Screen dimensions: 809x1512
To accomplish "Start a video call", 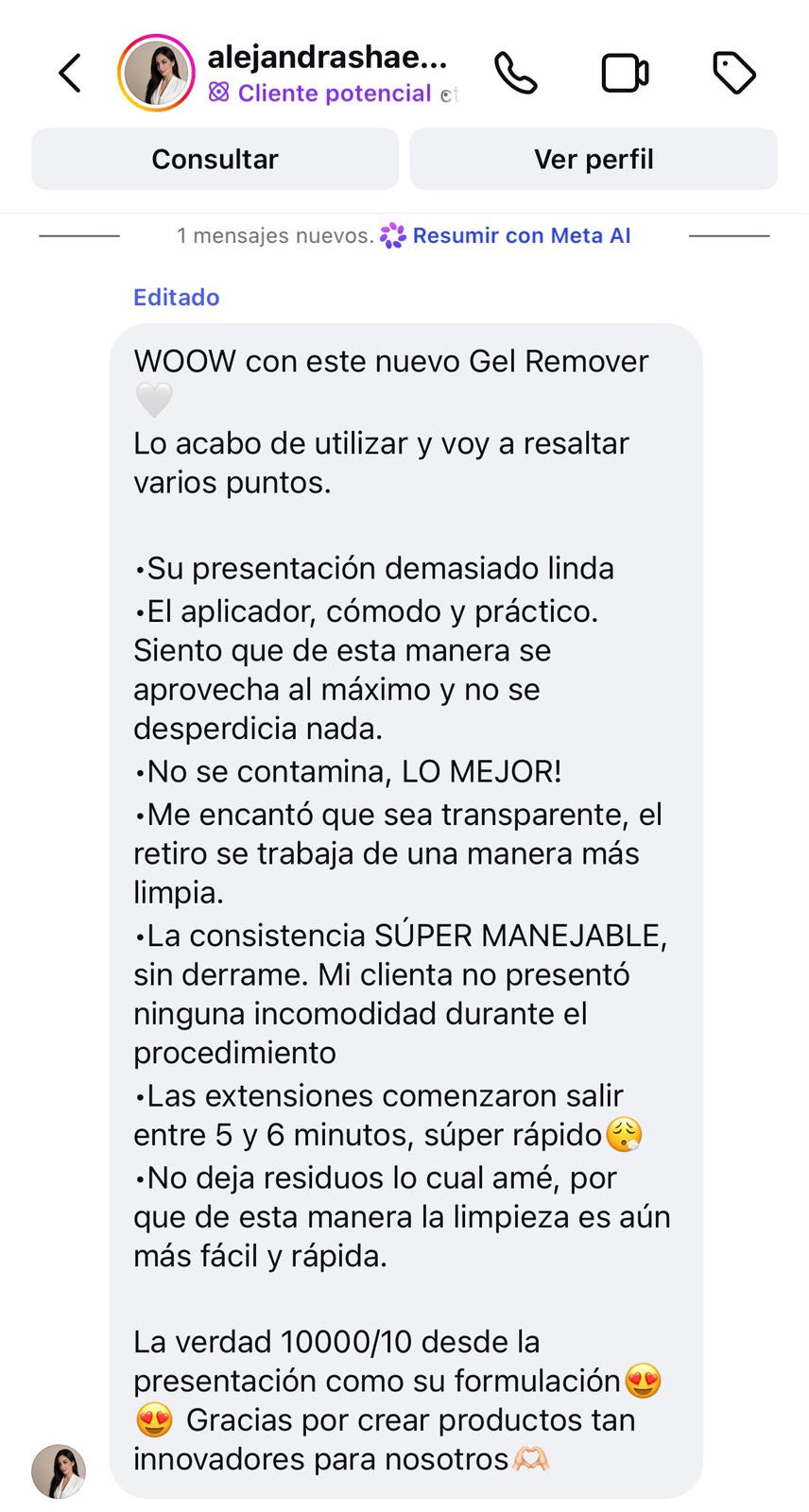I will (x=625, y=73).
